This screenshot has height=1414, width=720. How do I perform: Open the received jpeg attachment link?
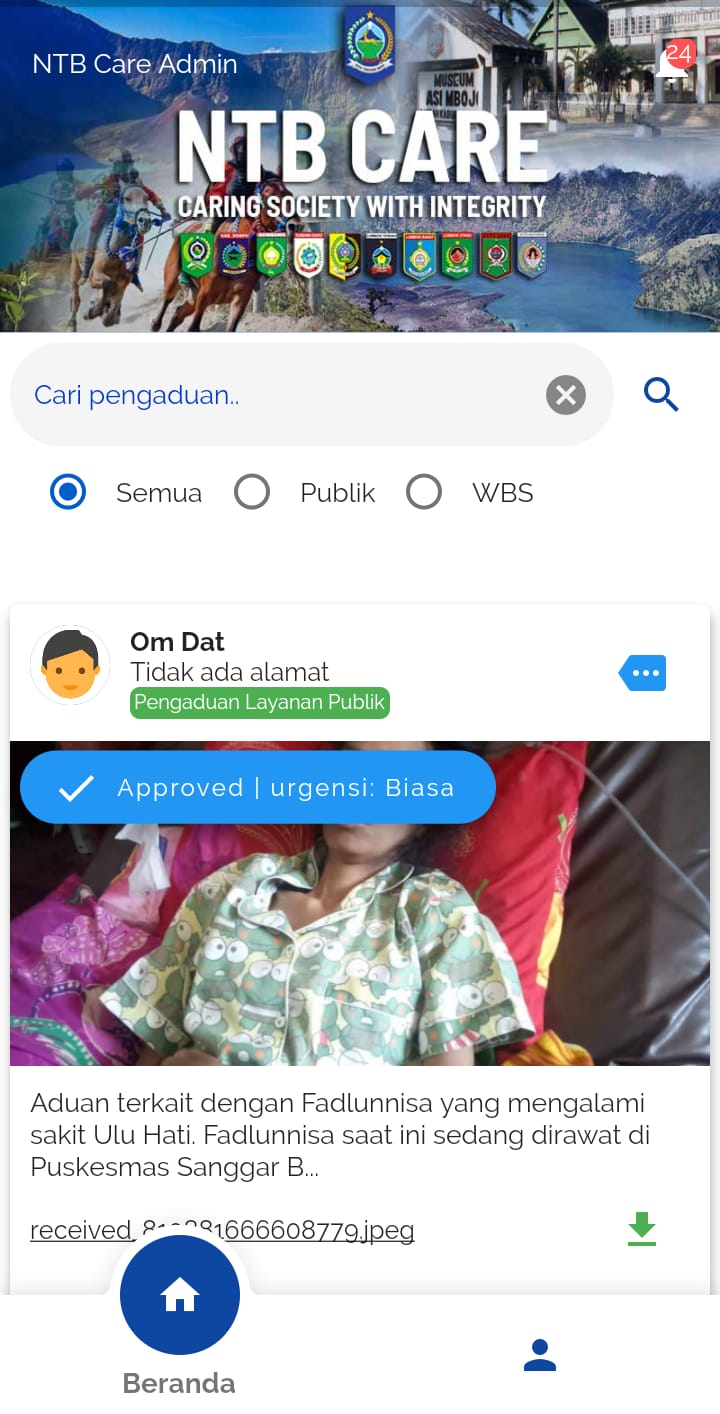coord(222,1229)
